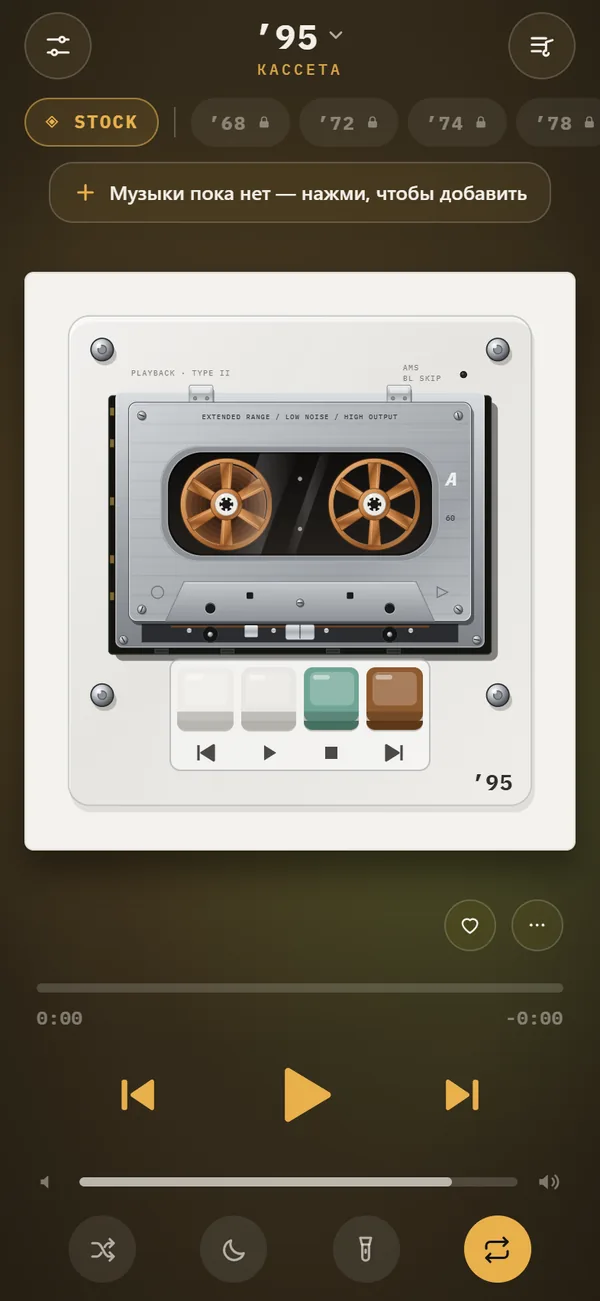
Task: Select the locked '72 skin chip
Action: tap(348, 123)
